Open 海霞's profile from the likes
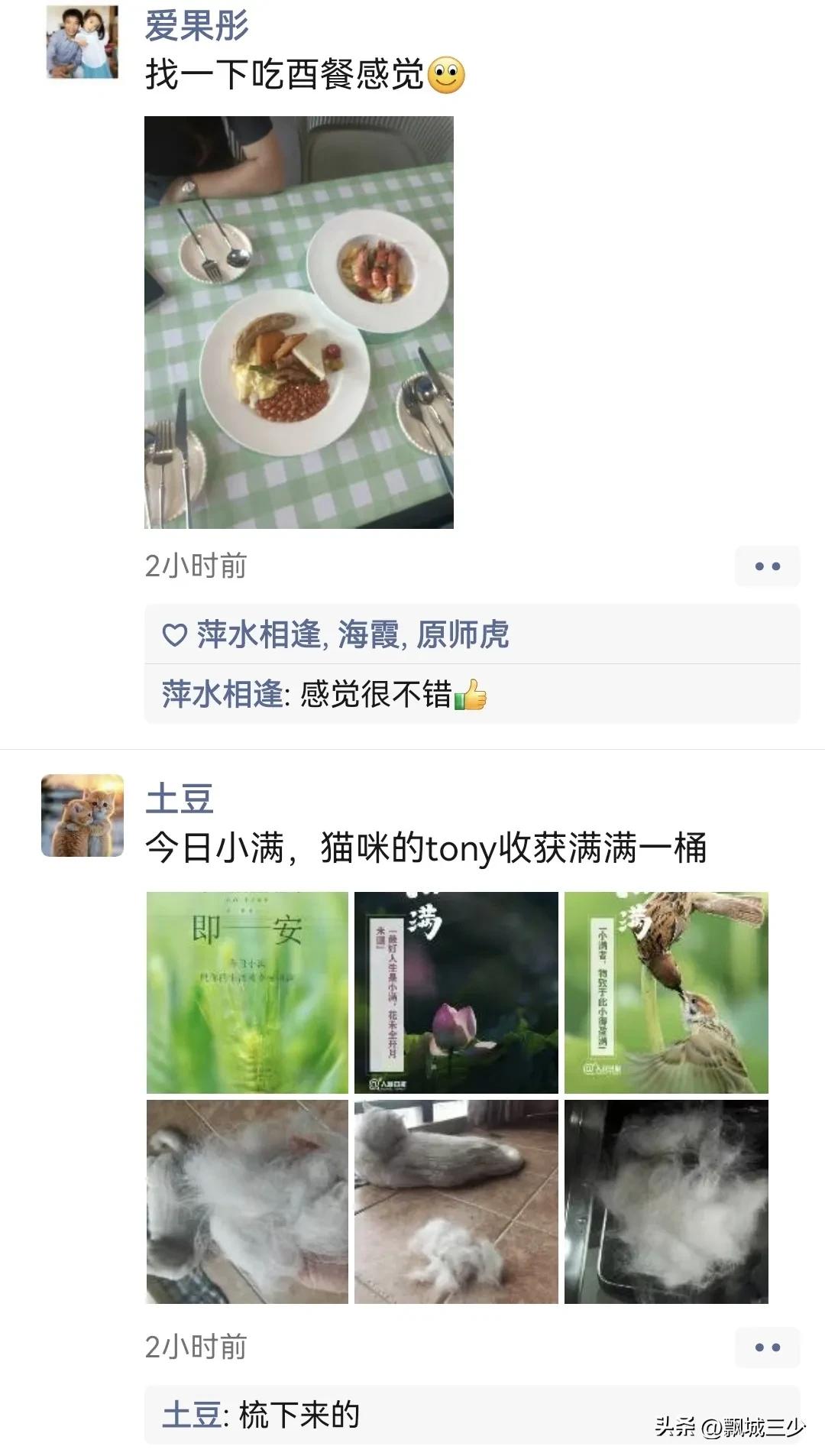This screenshot has height=1456, width=825. 369,635
